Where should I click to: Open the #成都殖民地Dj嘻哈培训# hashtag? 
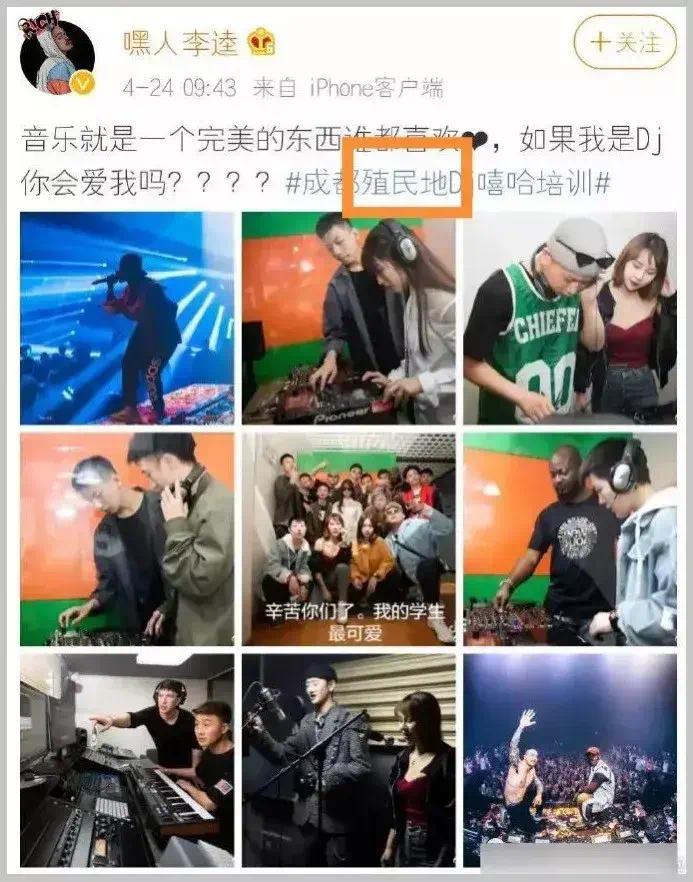point(450,182)
